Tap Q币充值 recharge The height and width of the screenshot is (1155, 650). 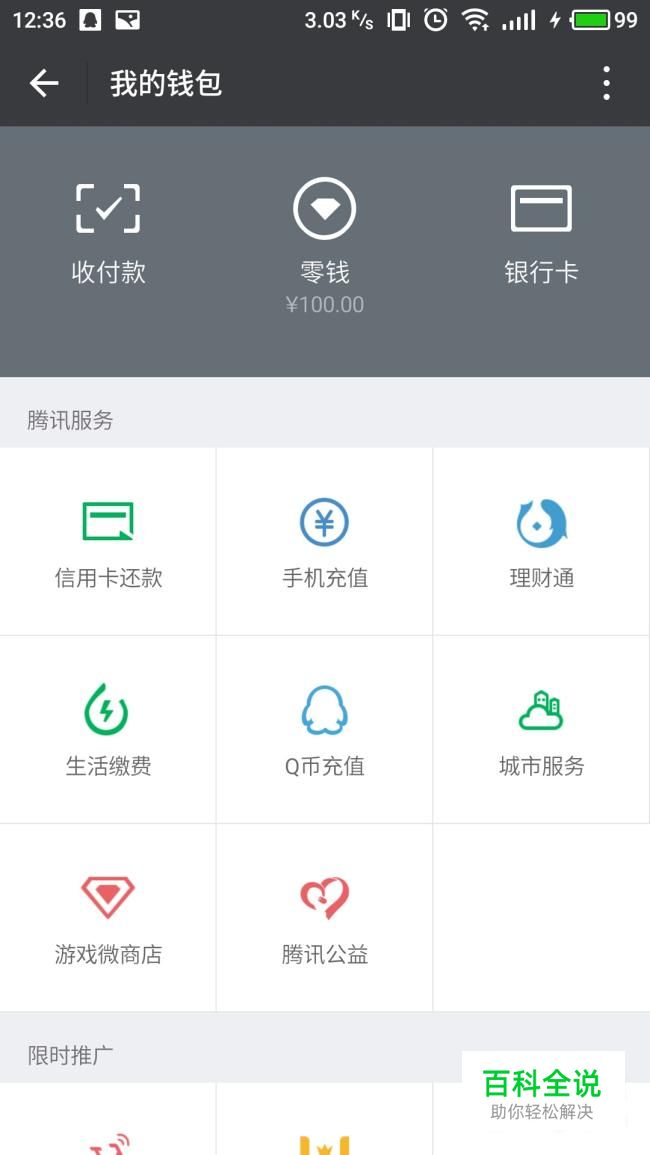tap(324, 729)
